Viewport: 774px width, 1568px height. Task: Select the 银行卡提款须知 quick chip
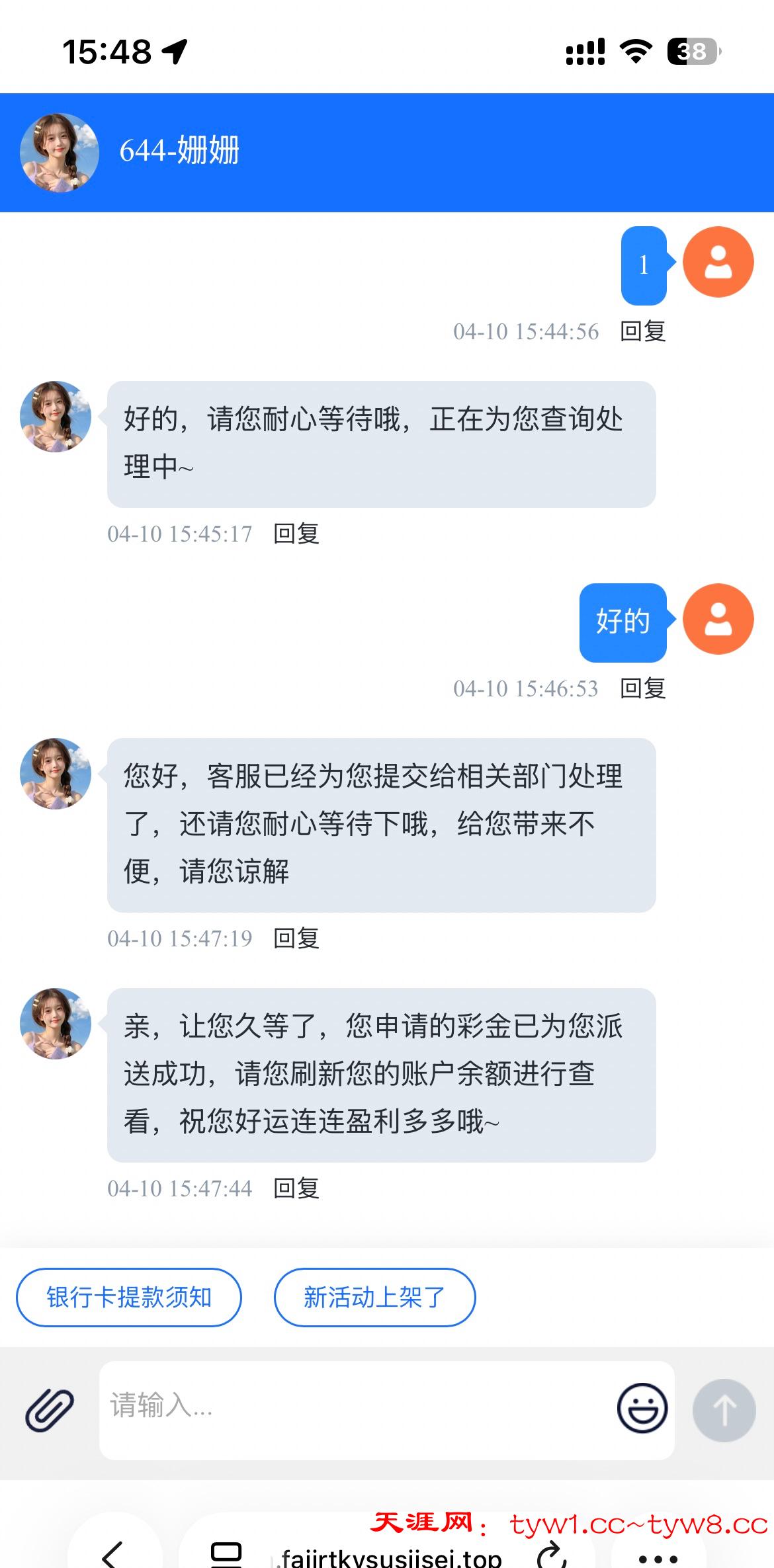tap(129, 1297)
